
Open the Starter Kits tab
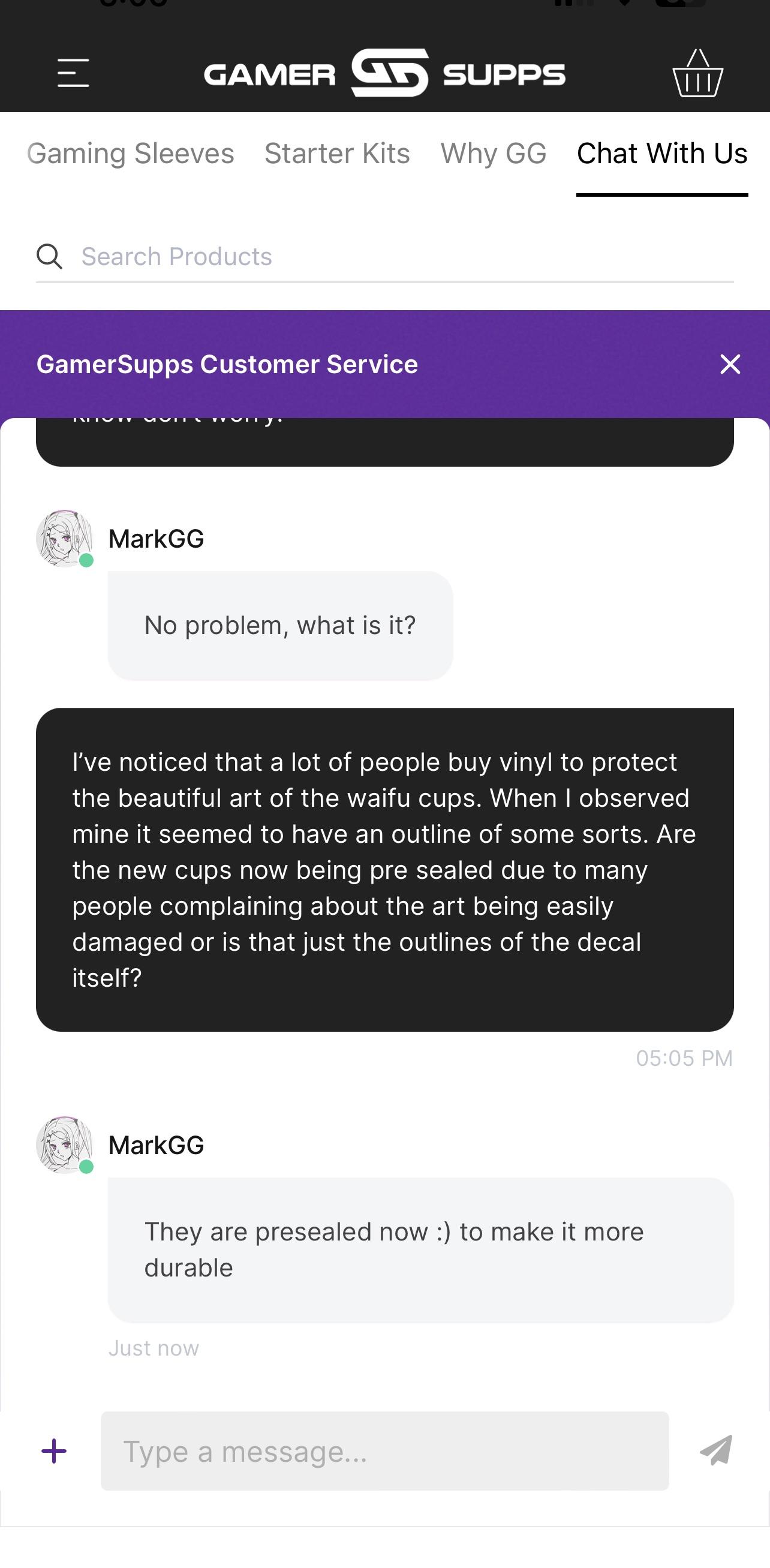click(337, 154)
